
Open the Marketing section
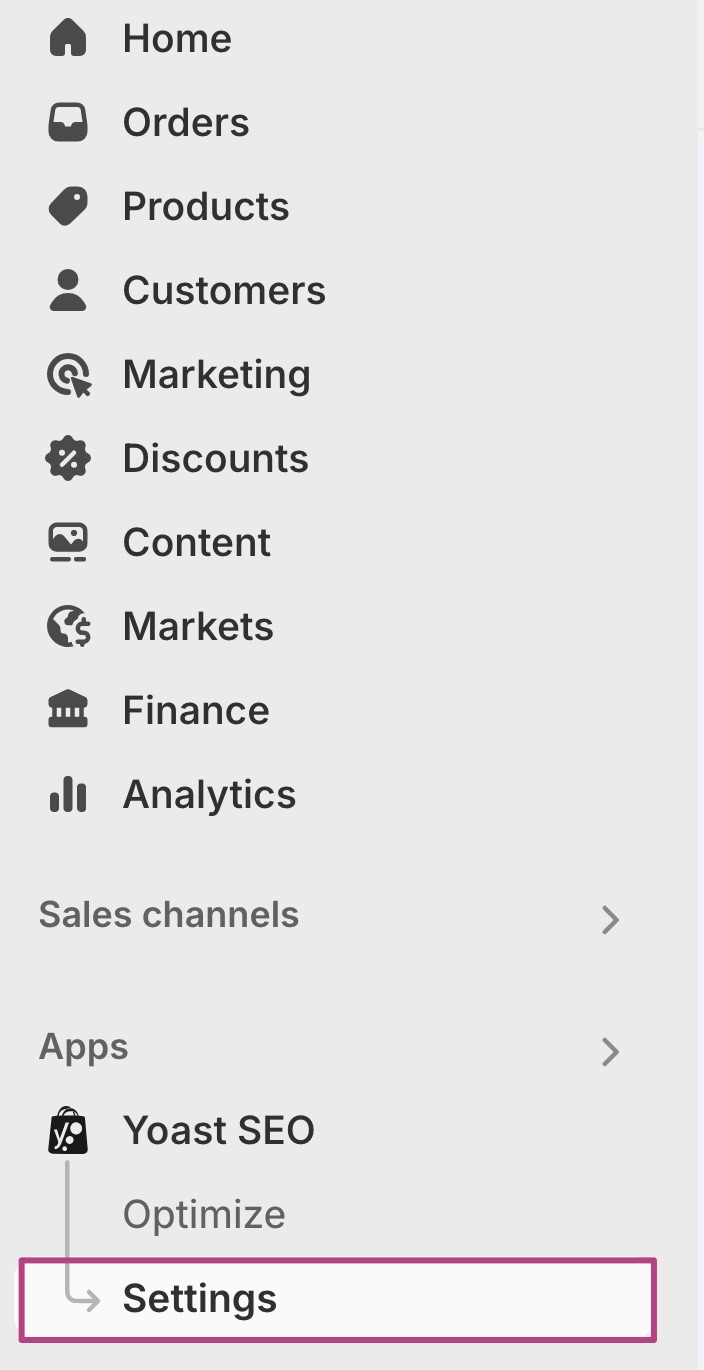click(340, 375)
